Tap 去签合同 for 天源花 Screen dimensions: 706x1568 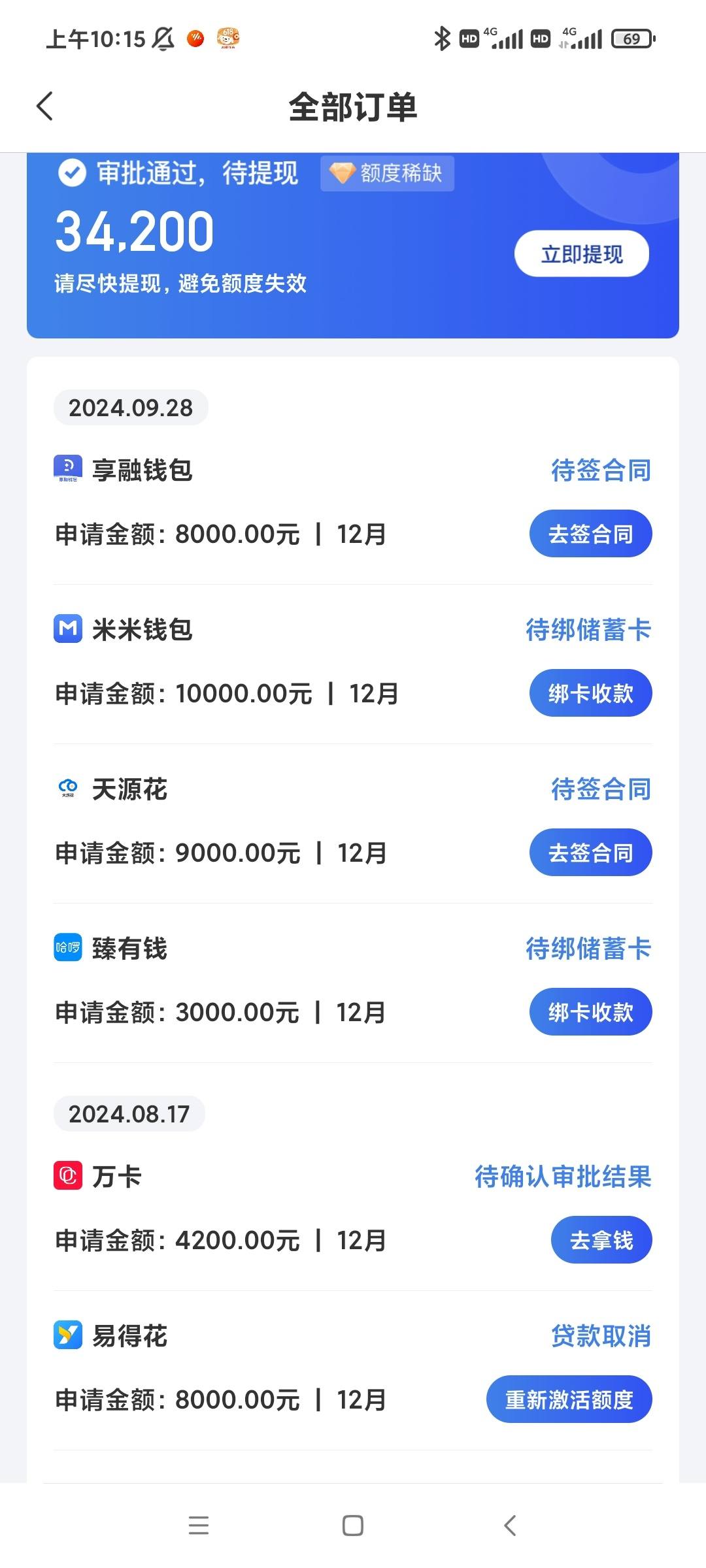[590, 853]
